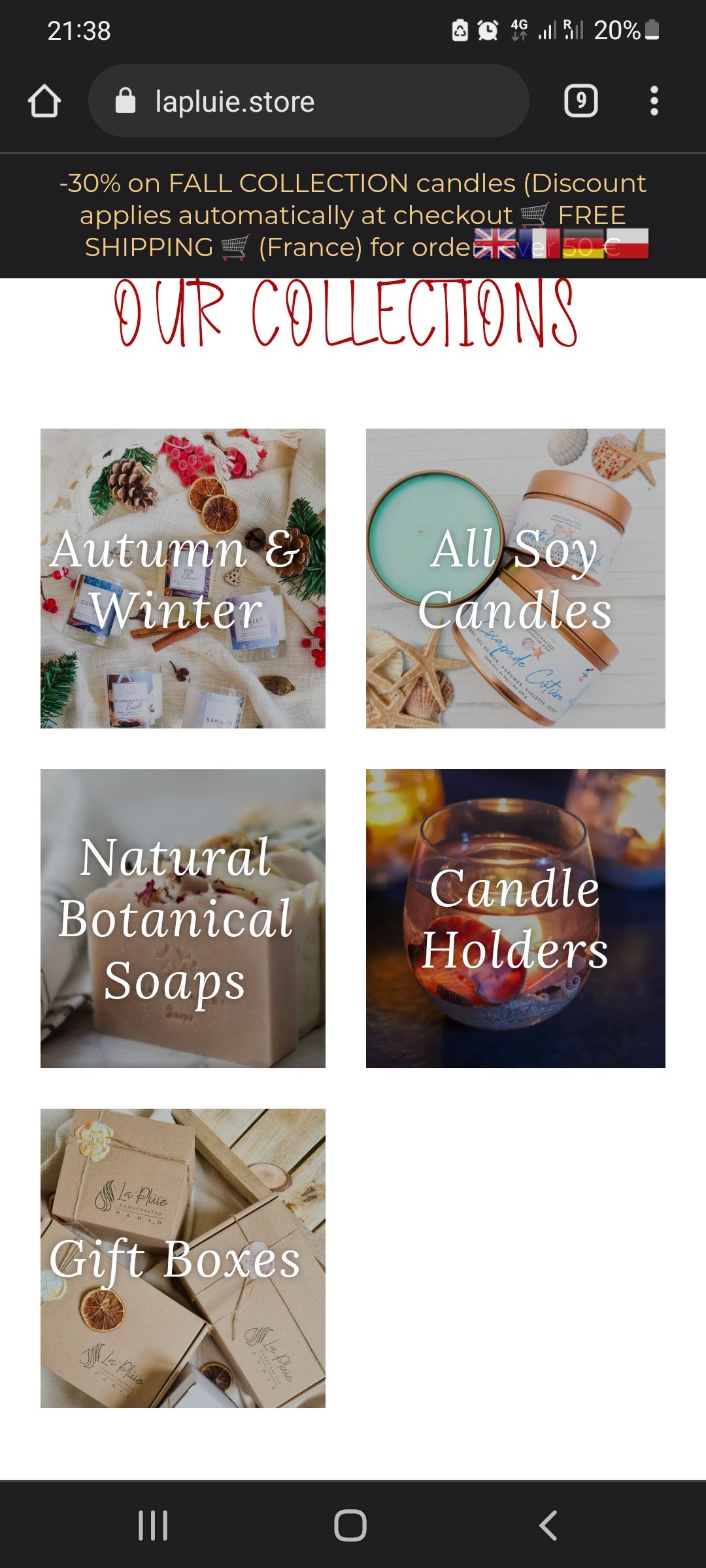Open the browser home page
The height and width of the screenshot is (1568, 706).
44,101
